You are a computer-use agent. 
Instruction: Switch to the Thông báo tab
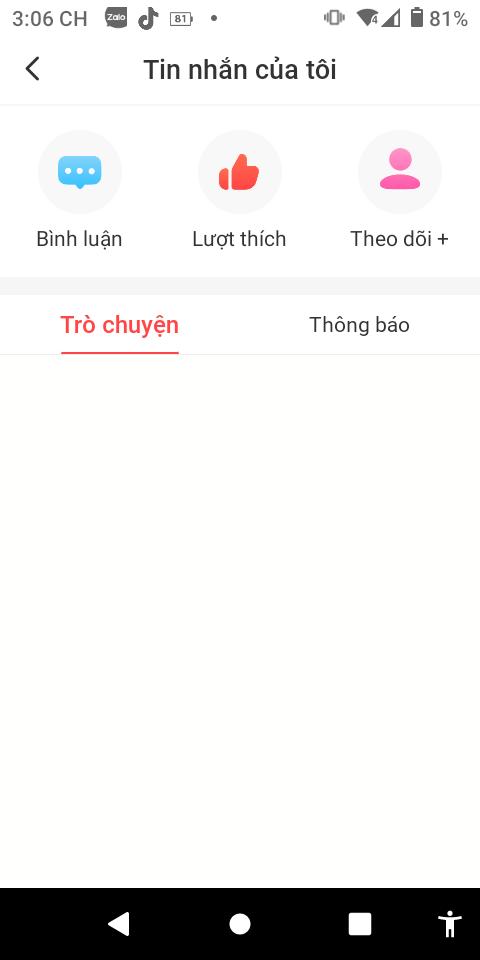(359, 325)
